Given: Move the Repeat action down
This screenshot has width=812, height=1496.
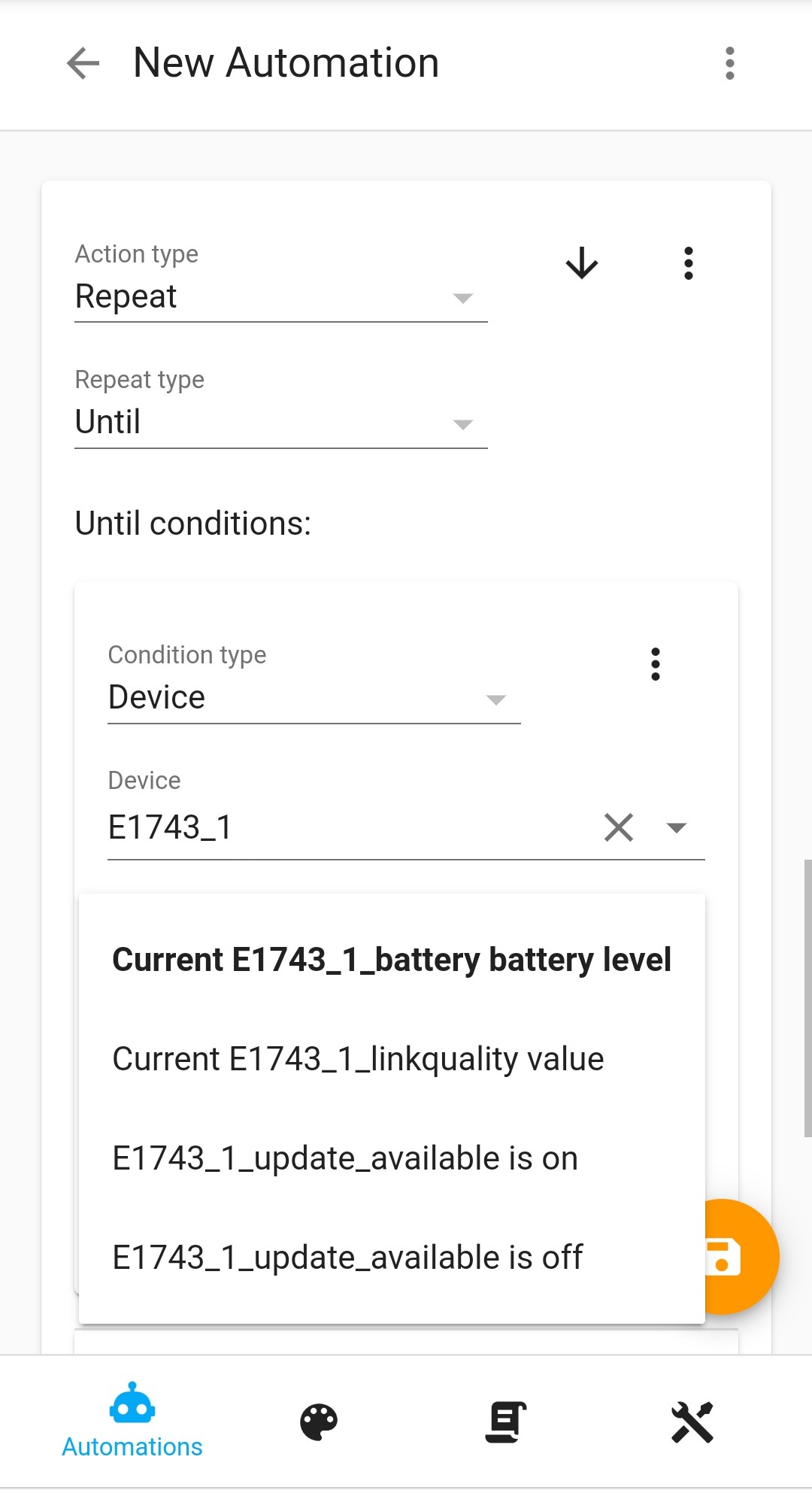Looking at the screenshot, I should pyautogui.click(x=582, y=263).
